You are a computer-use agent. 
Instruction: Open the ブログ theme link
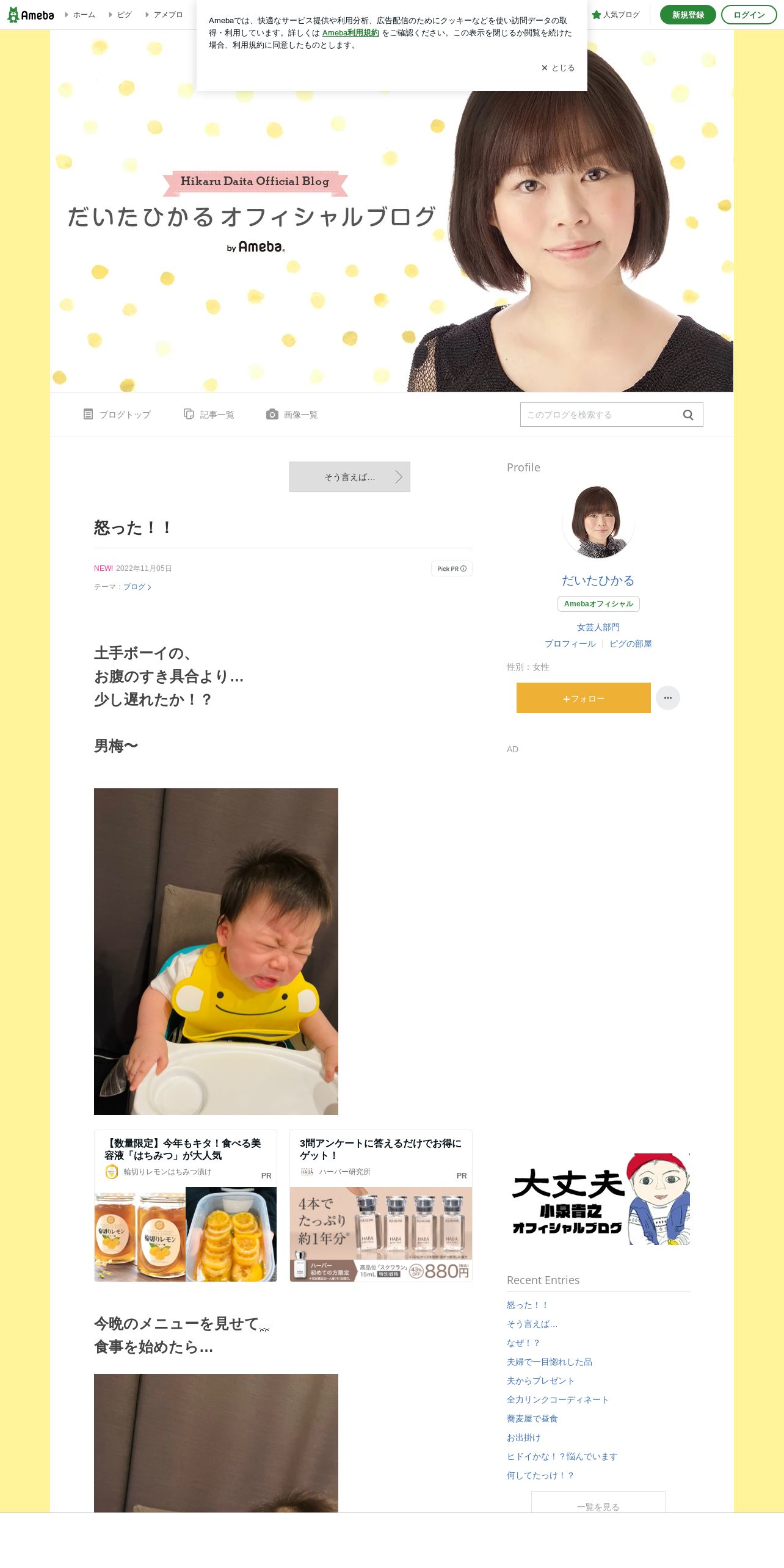pos(137,587)
